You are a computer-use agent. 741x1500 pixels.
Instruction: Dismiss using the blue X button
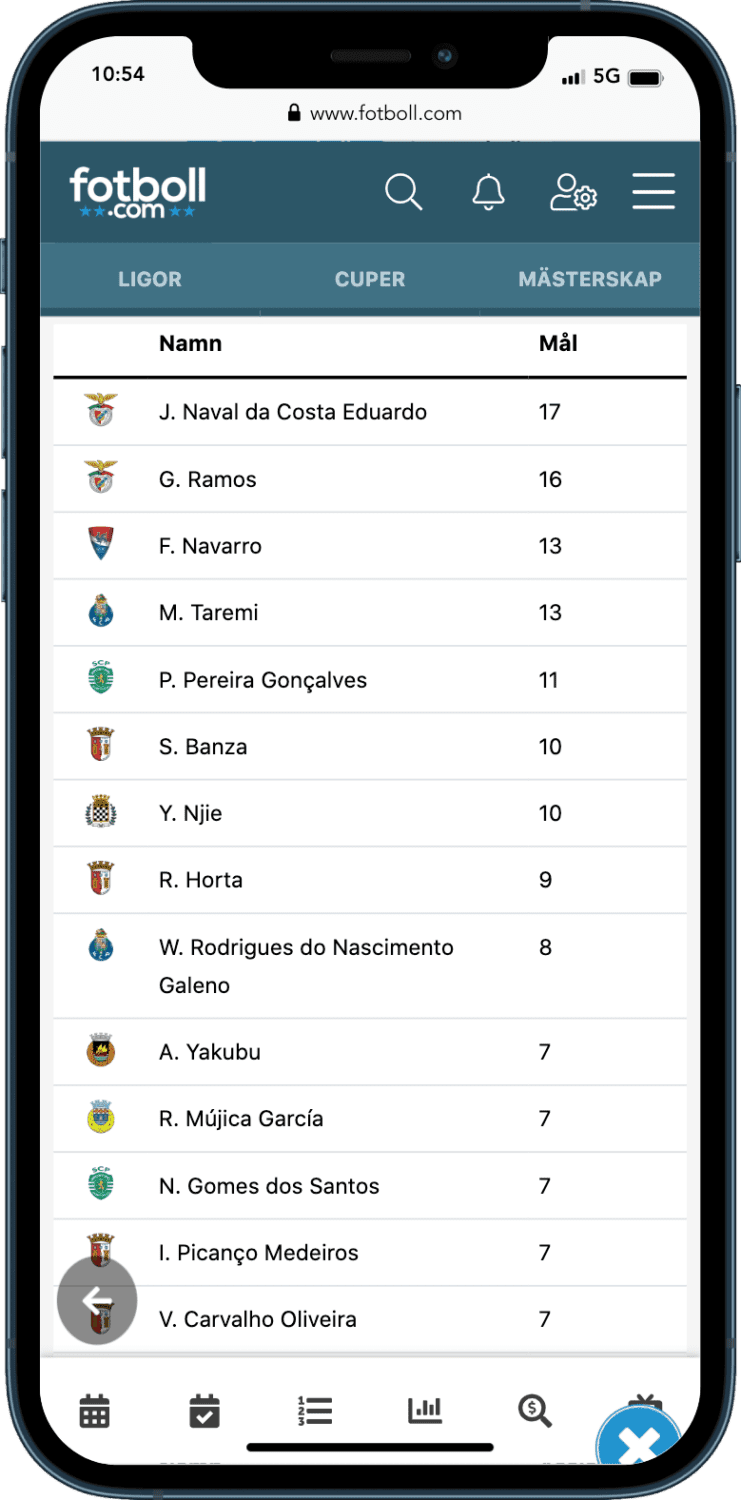(x=640, y=1444)
